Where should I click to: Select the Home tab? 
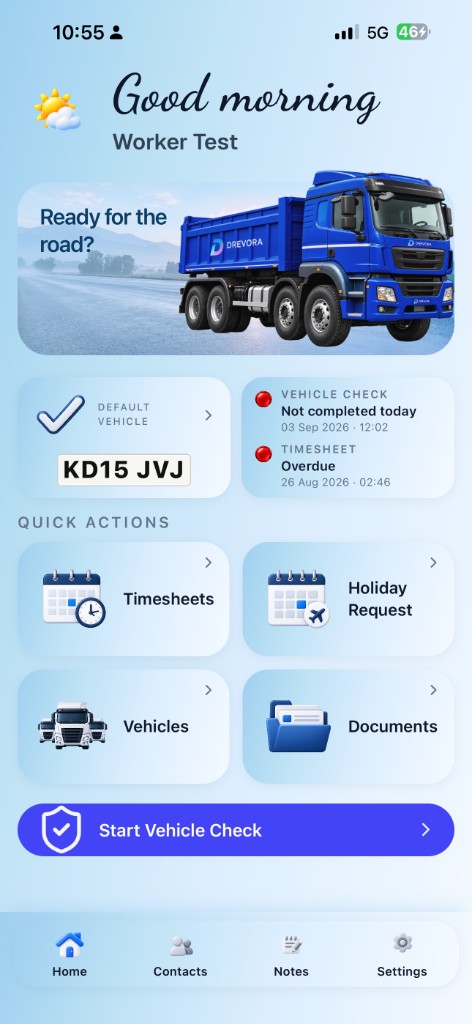tap(70, 955)
